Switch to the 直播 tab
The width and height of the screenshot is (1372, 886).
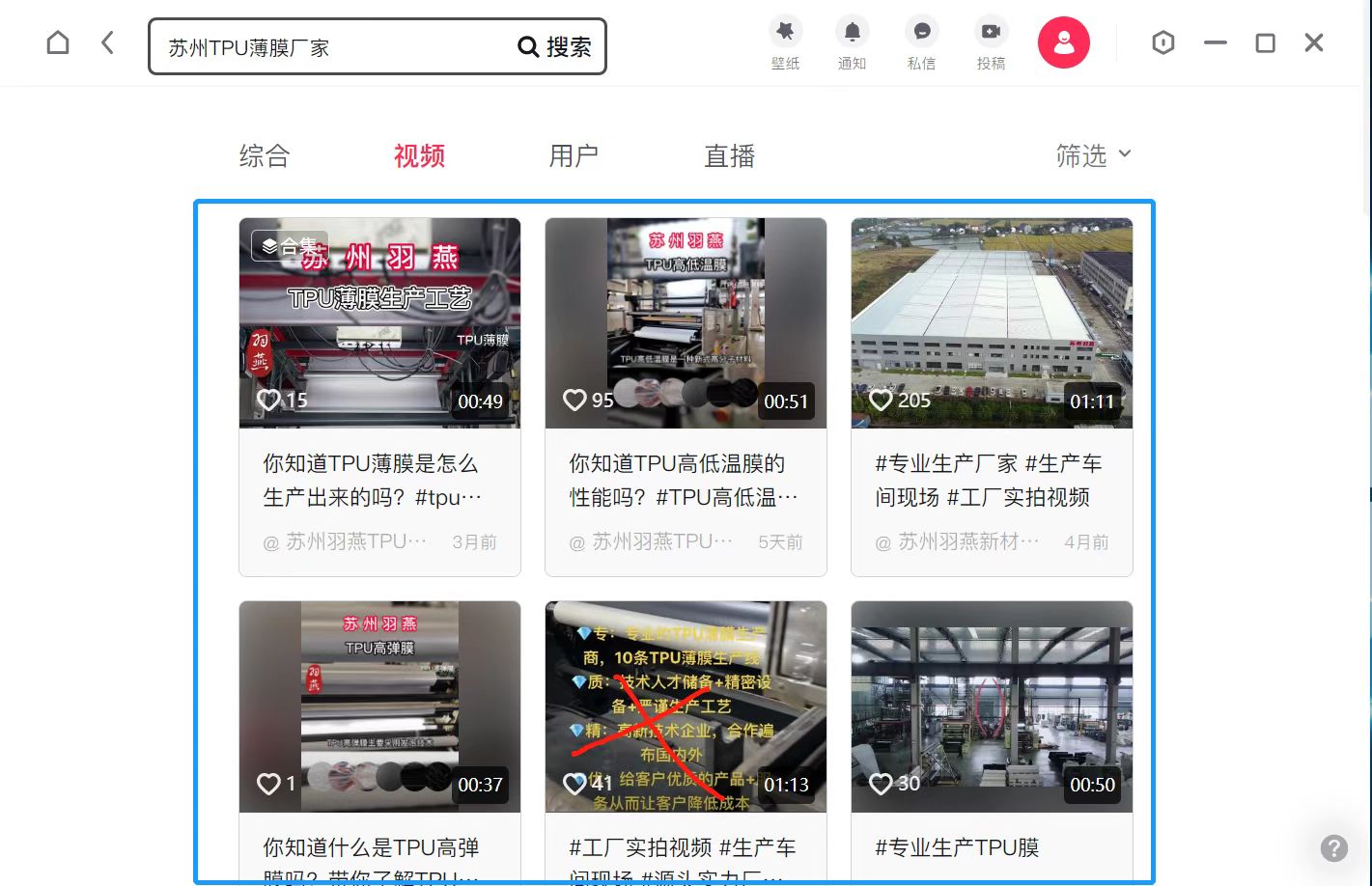pyautogui.click(x=729, y=156)
